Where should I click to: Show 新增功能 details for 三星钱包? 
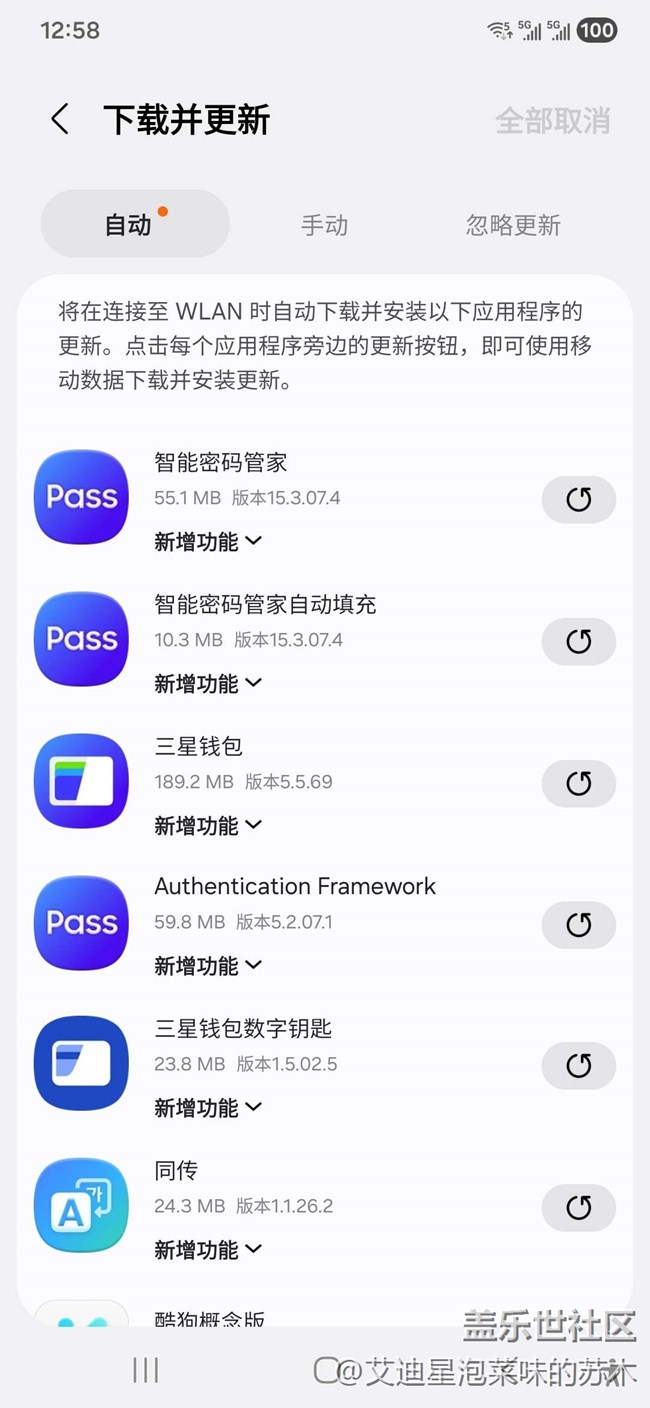(x=208, y=825)
